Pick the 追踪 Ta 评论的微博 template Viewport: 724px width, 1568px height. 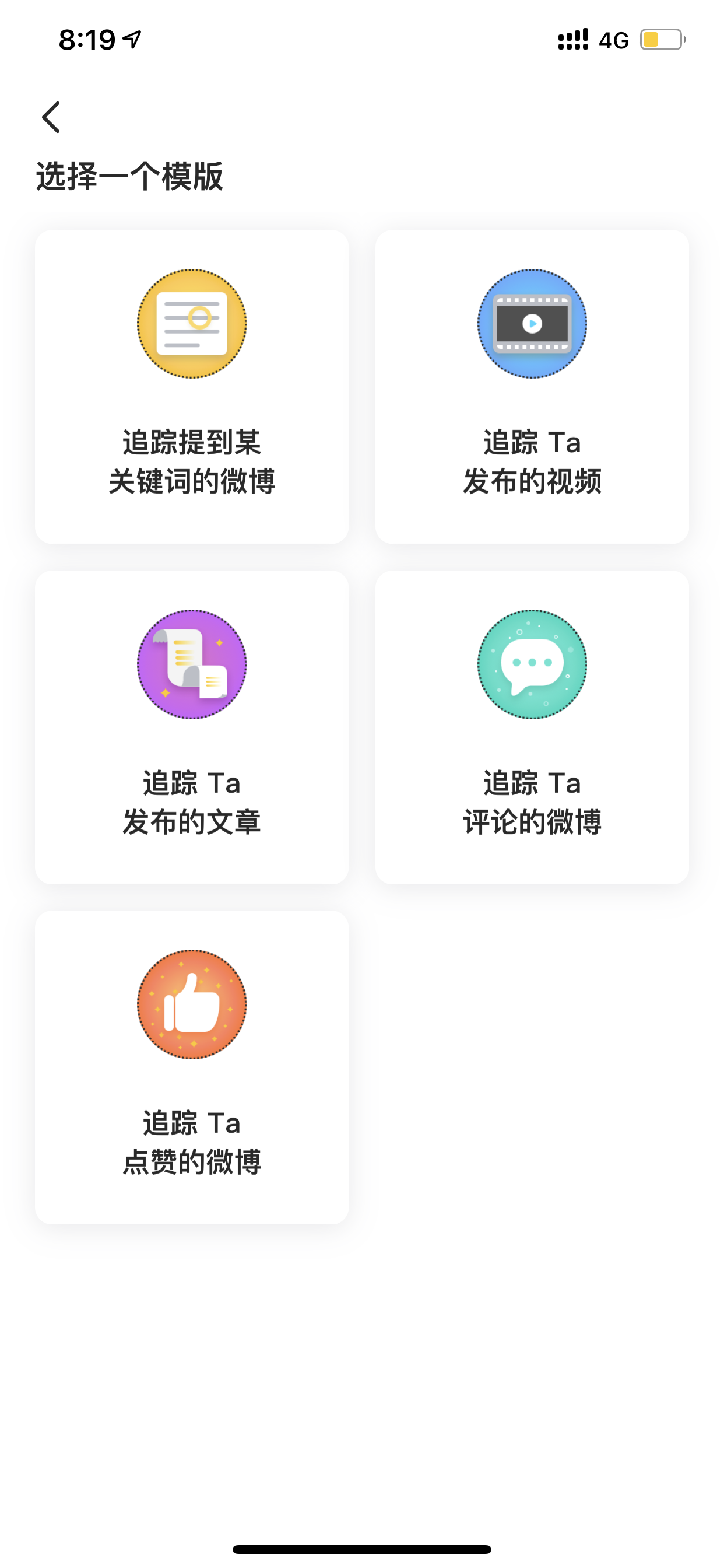(532, 727)
